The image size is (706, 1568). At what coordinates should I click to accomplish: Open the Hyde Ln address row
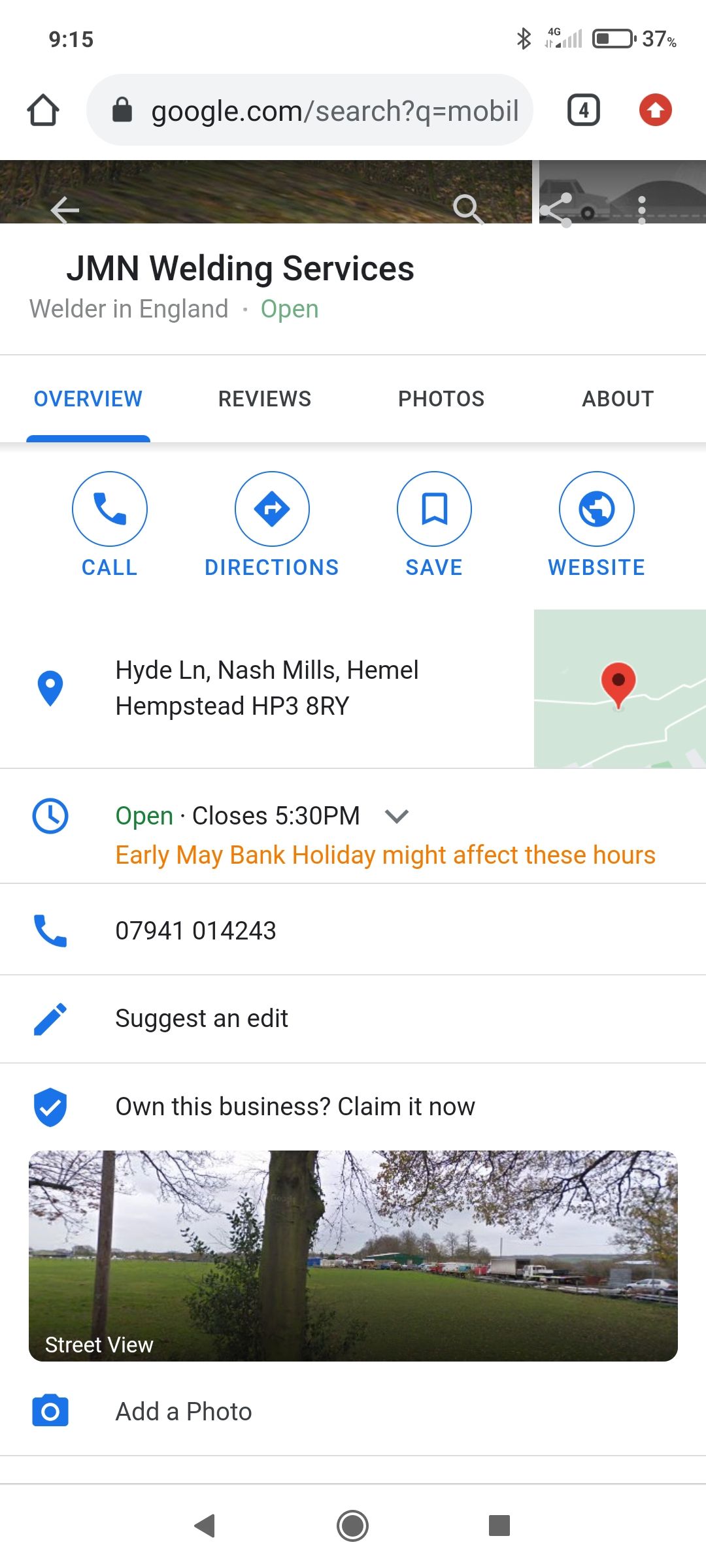click(267, 689)
